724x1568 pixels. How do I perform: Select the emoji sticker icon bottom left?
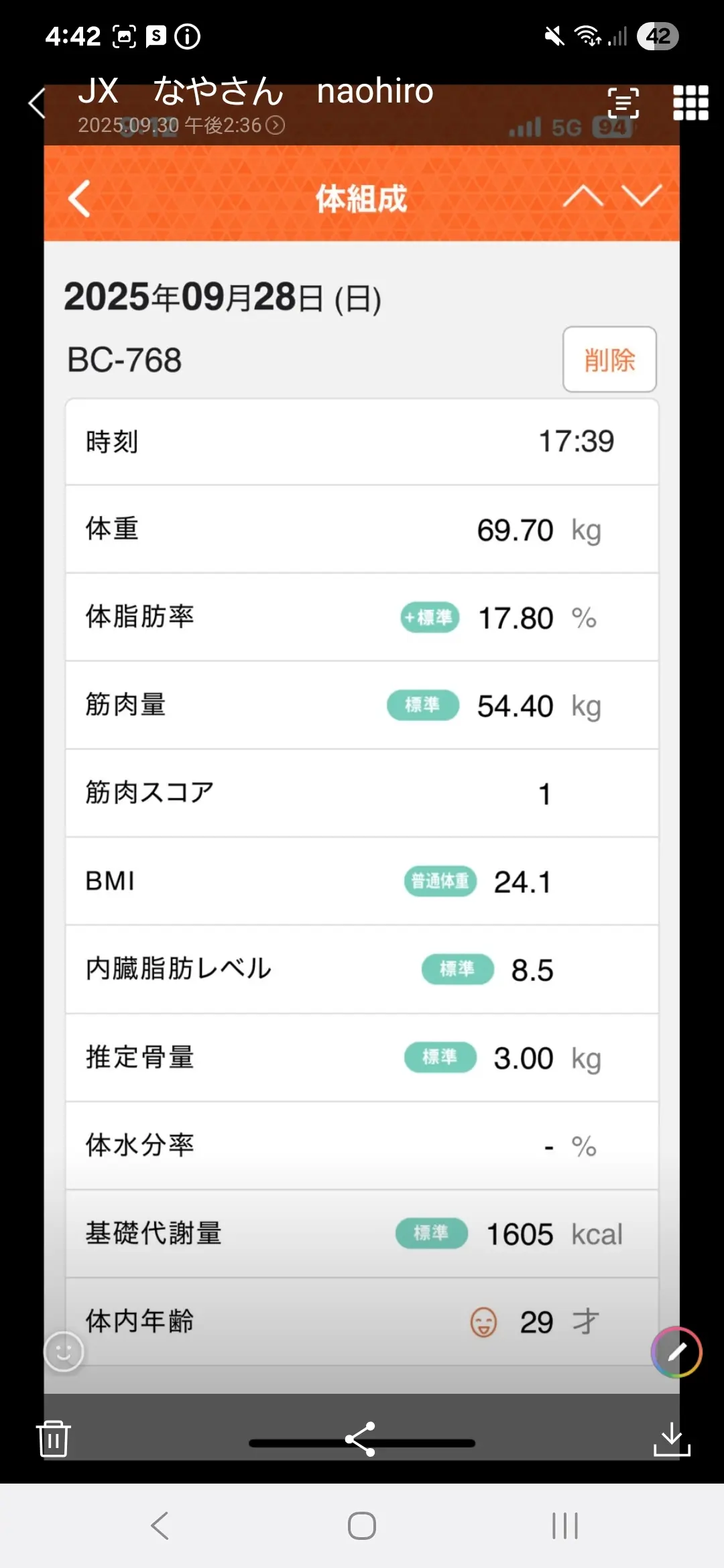point(64,1352)
